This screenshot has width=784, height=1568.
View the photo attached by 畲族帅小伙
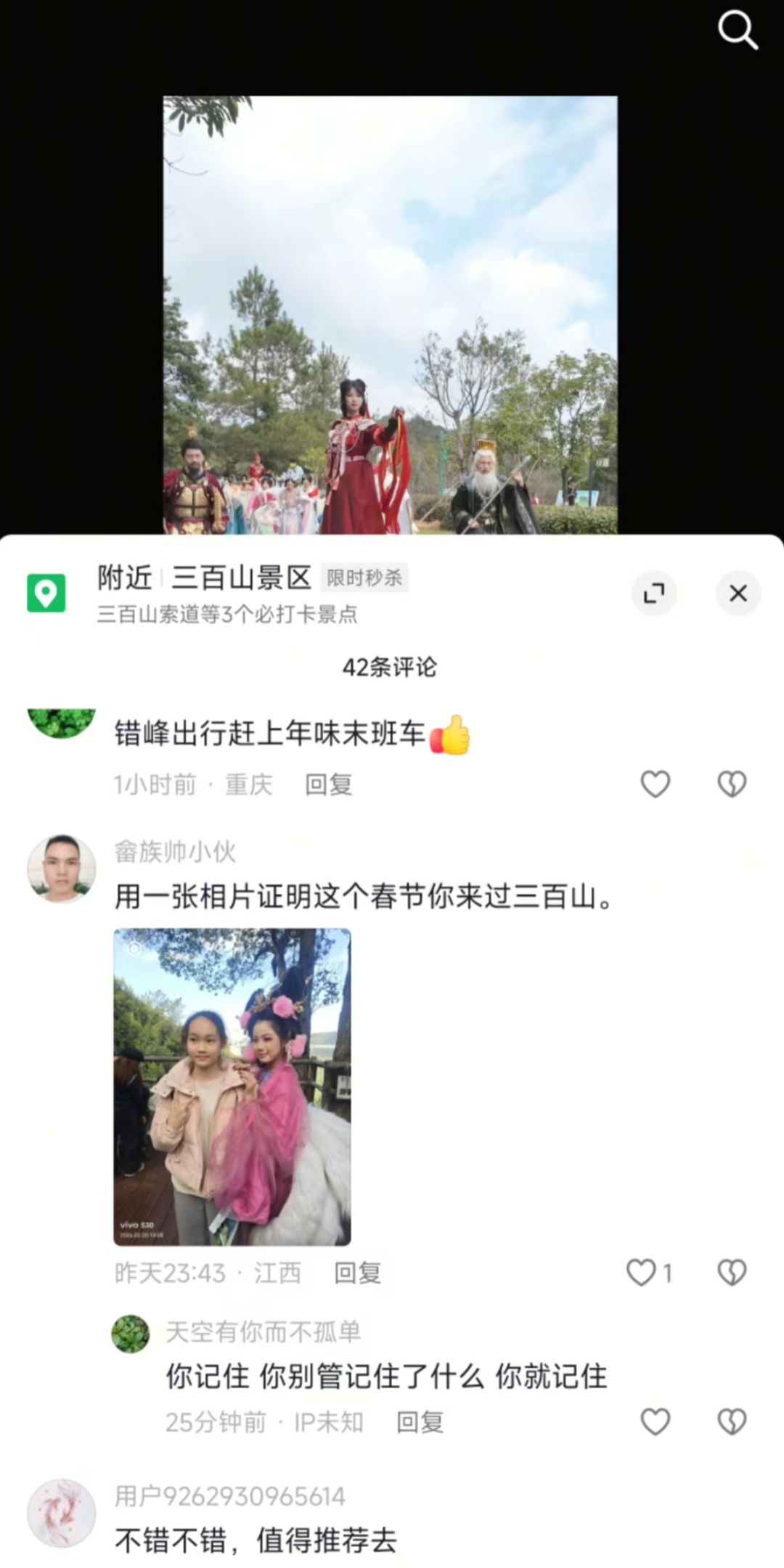pos(232,1086)
